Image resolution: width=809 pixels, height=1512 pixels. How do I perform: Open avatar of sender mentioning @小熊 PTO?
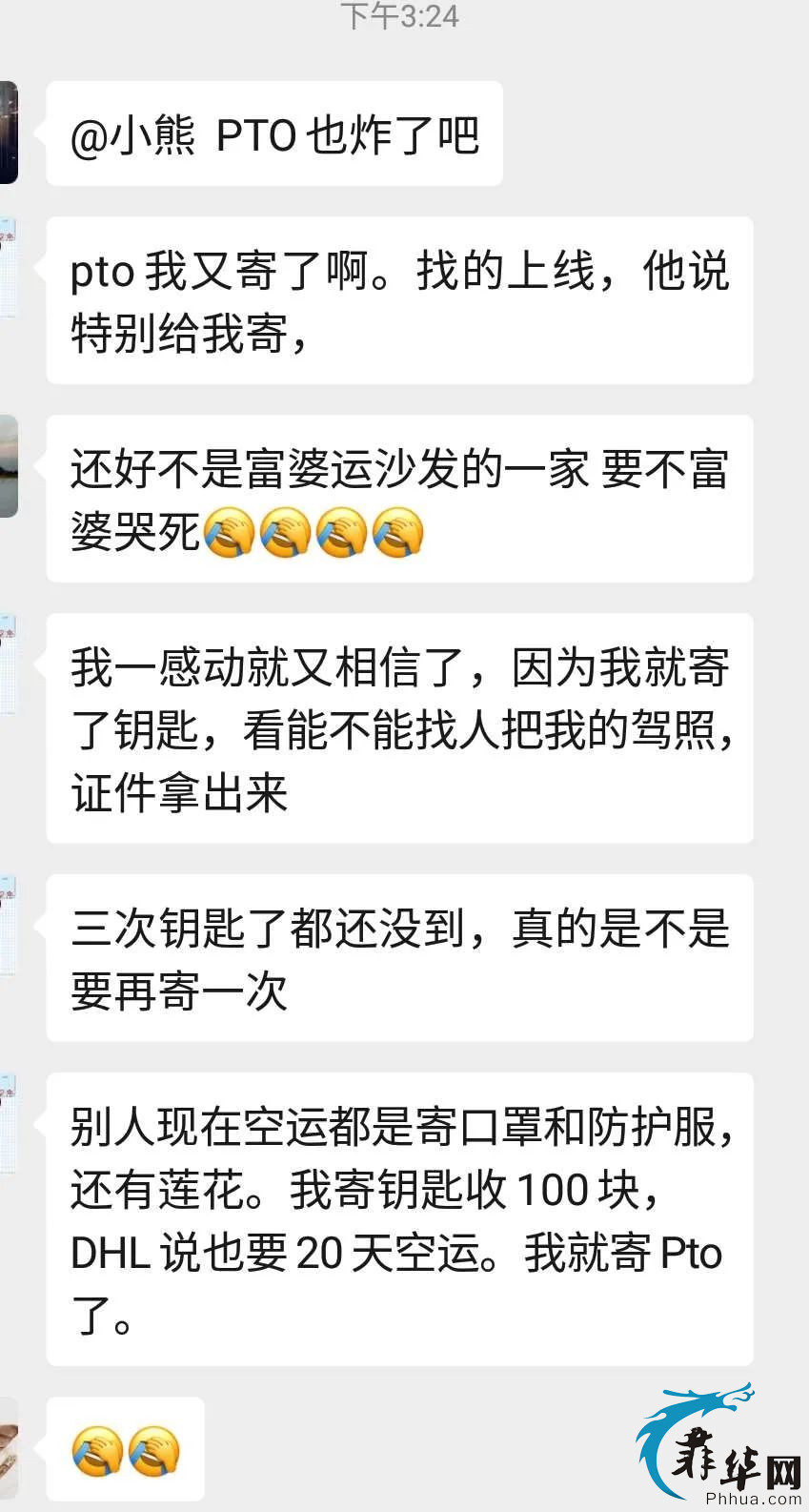9,133
